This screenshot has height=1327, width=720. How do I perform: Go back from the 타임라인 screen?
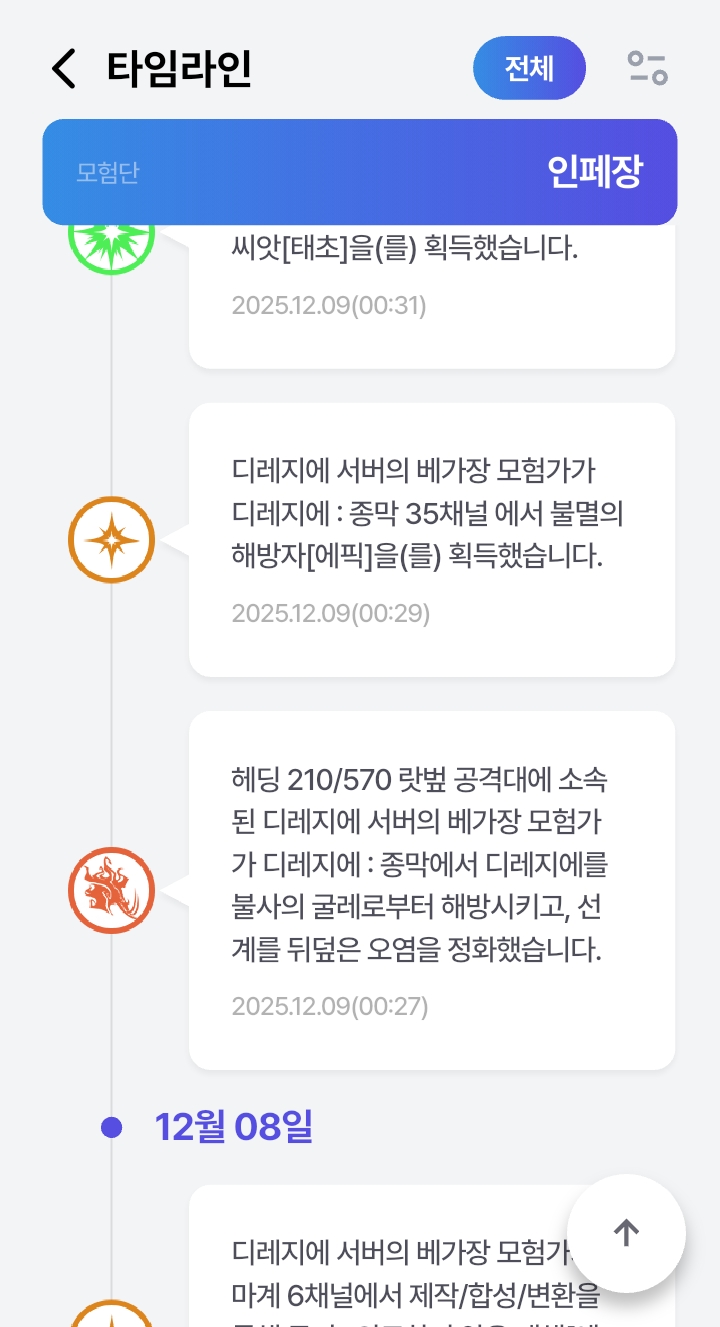[x=63, y=69]
